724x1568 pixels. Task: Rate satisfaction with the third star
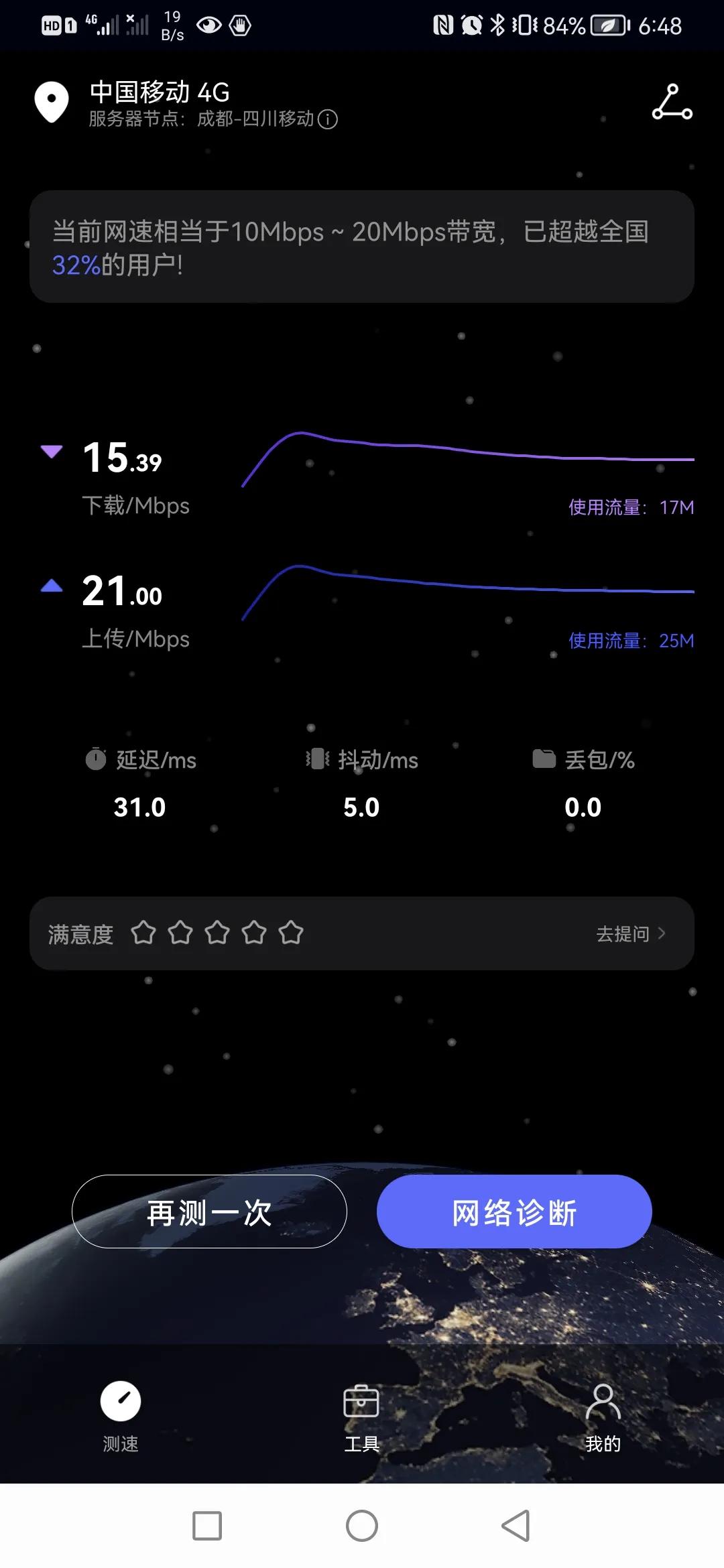tap(217, 932)
